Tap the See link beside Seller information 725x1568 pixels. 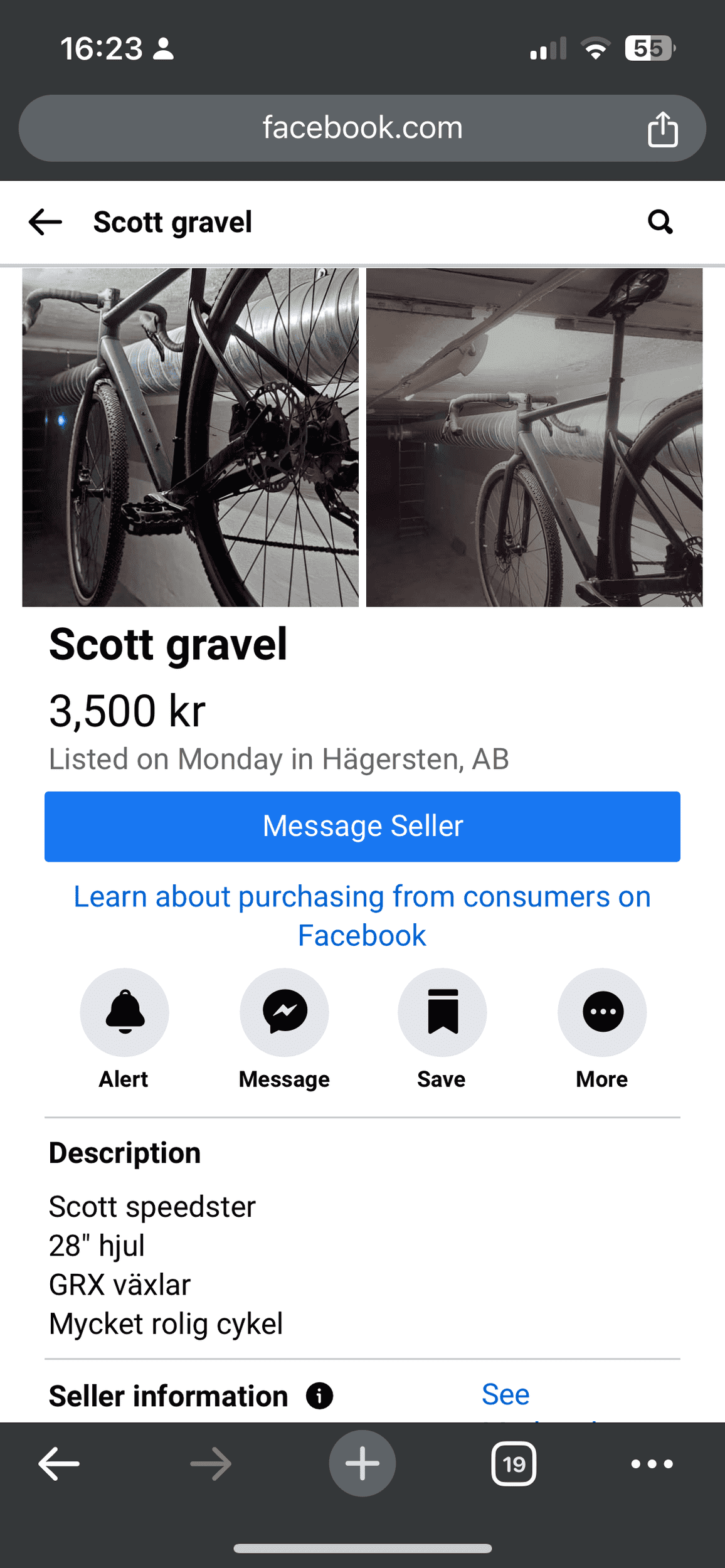(505, 1395)
